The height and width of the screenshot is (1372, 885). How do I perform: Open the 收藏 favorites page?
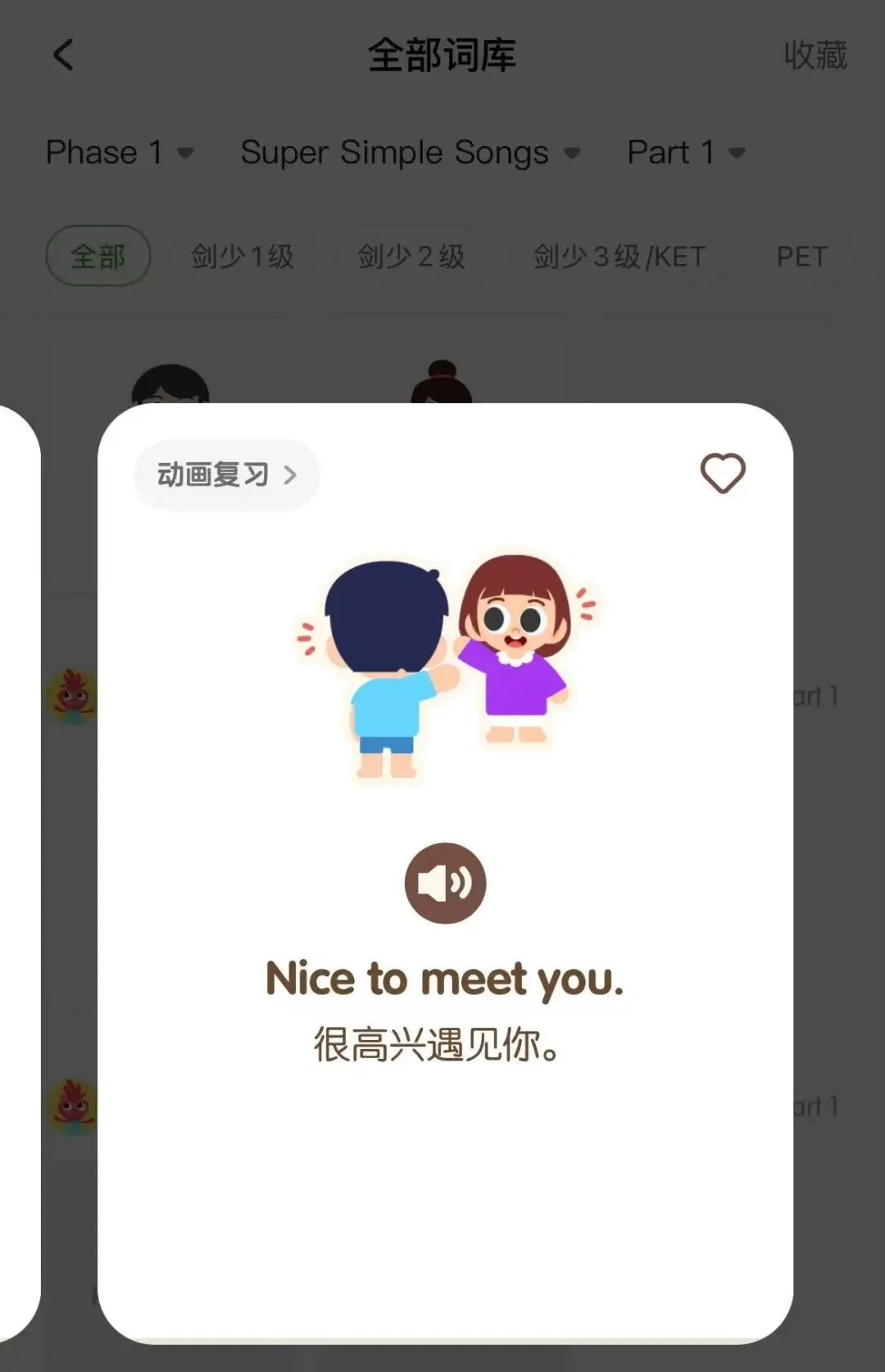tap(815, 56)
